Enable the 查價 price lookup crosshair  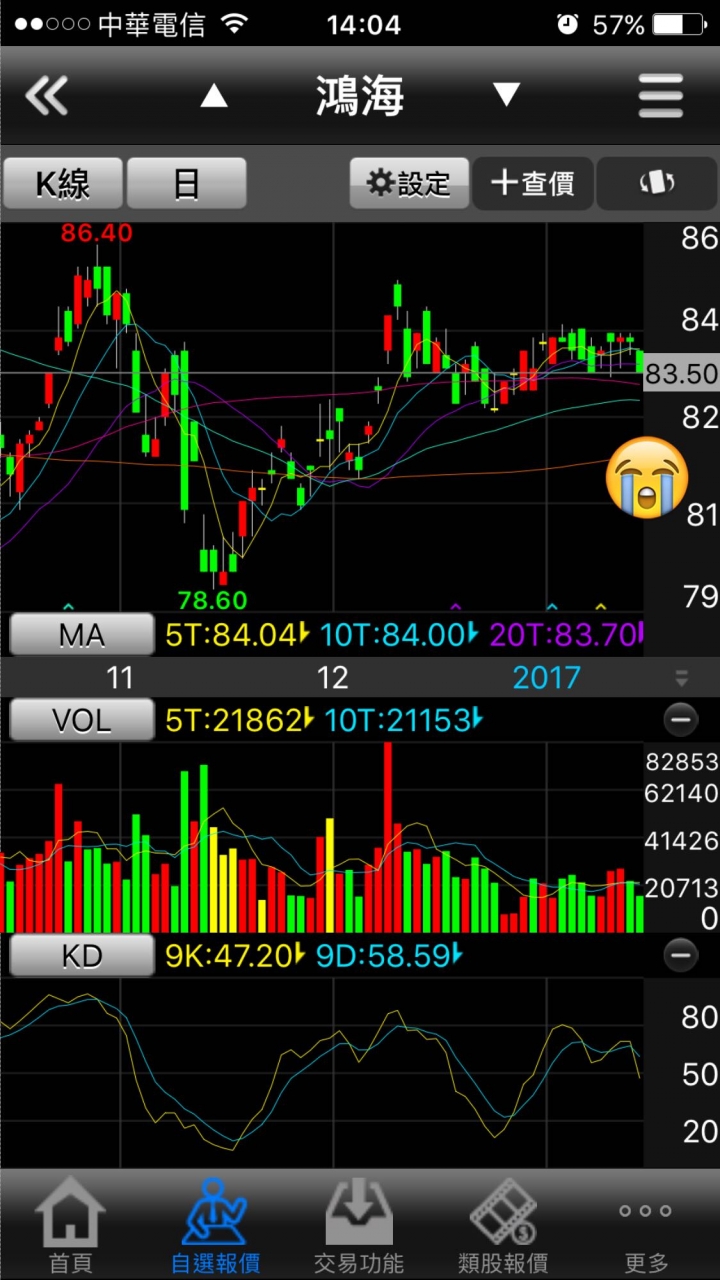tap(533, 184)
